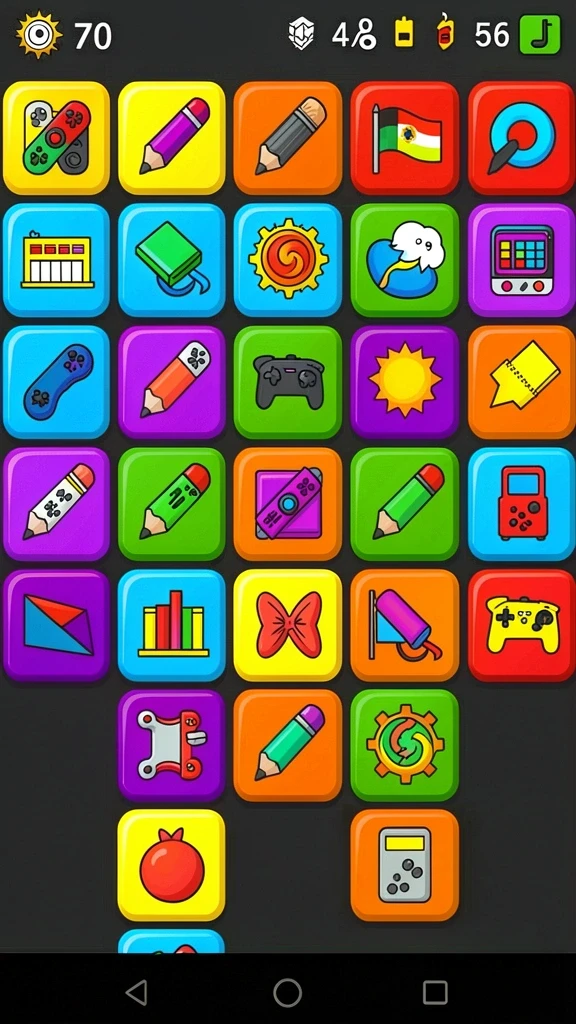Image resolution: width=576 pixels, height=1024 pixels.
Task: Select the red tomato tile
Action: point(172,865)
